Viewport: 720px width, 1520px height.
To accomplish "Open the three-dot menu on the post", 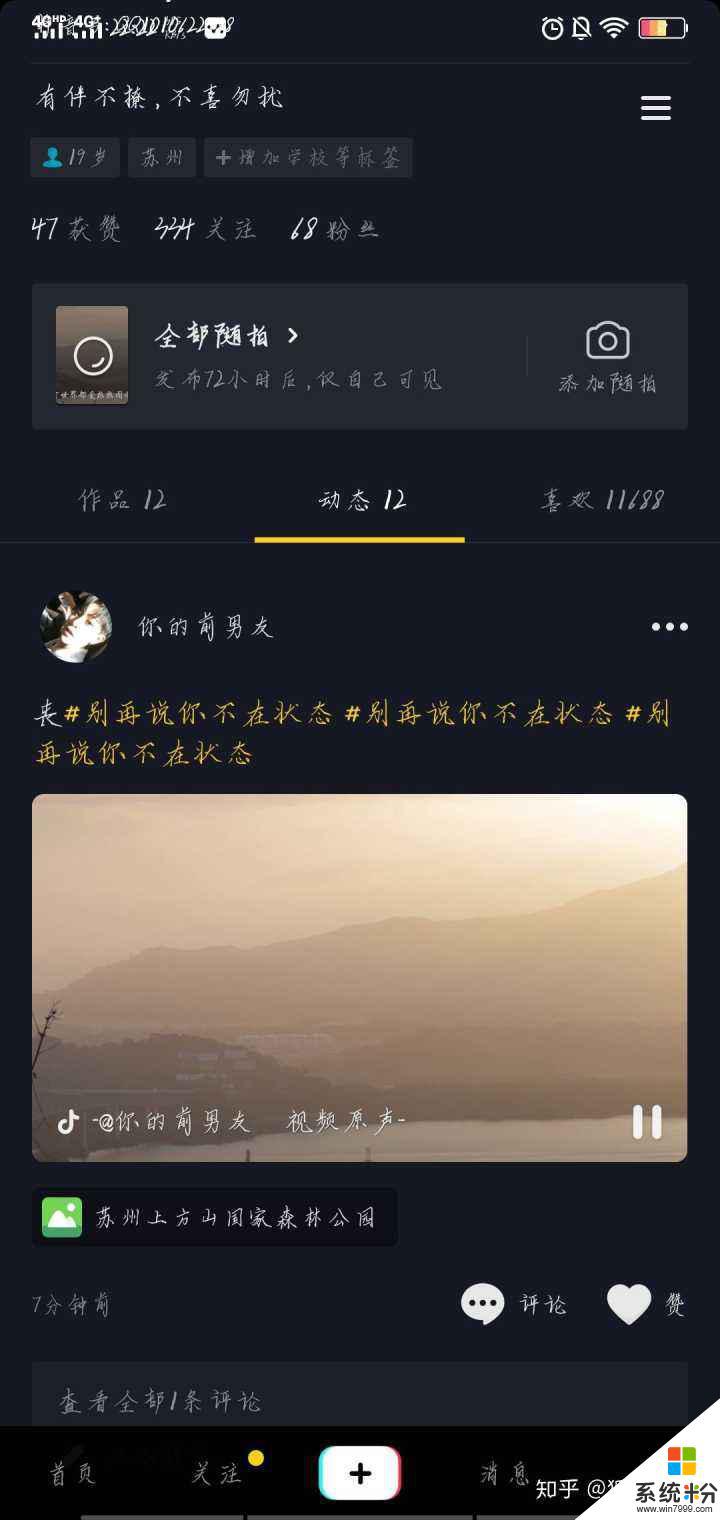I will [668, 626].
